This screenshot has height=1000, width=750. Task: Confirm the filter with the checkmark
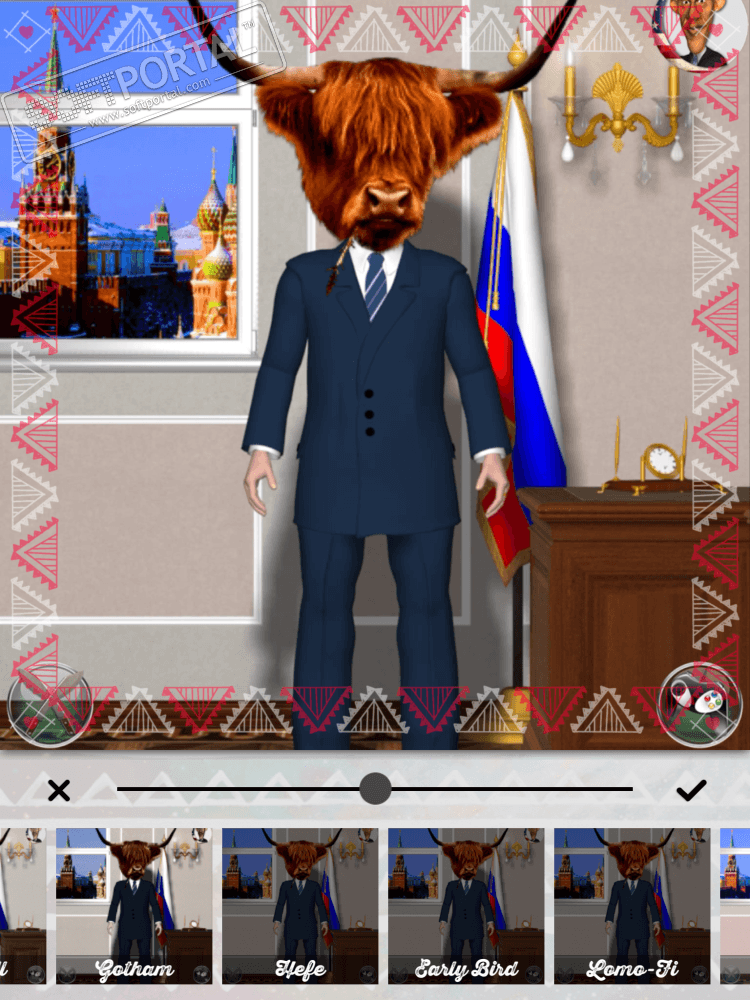(x=690, y=790)
